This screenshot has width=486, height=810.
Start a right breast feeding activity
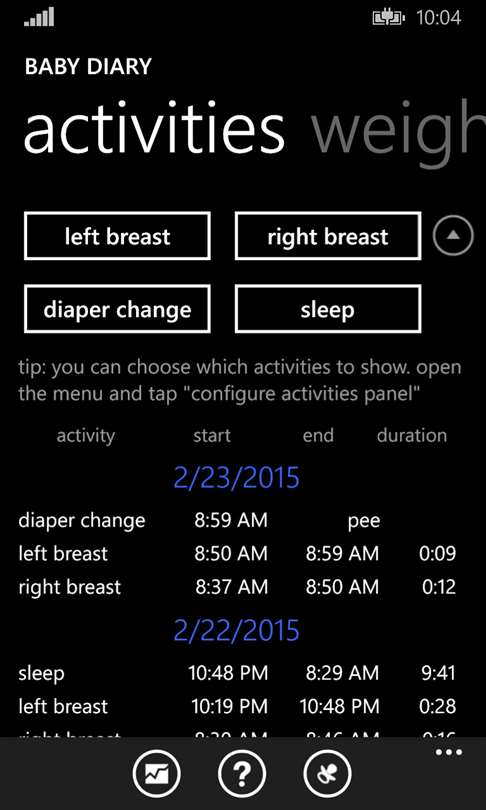pos(328,236)
